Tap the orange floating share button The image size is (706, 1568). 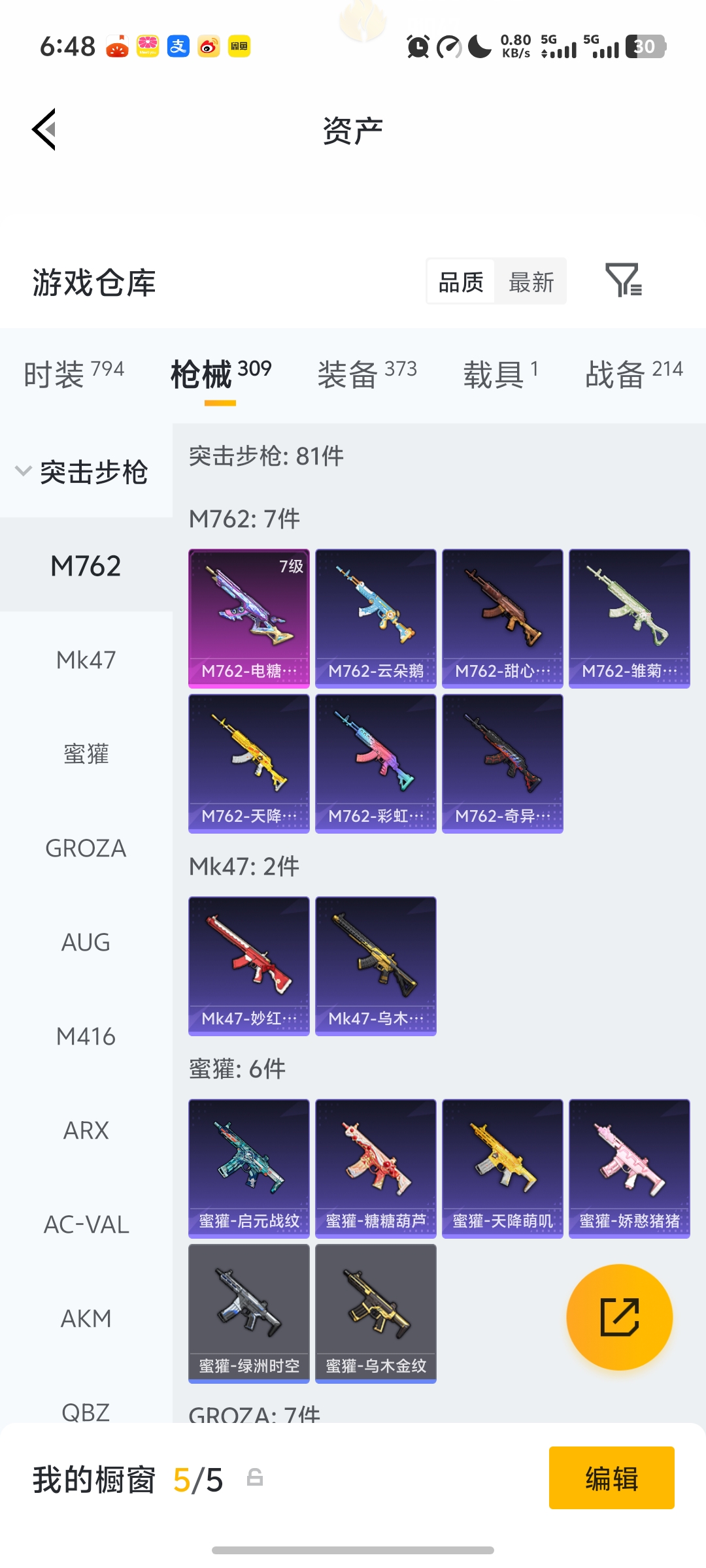click(619, 1317)
